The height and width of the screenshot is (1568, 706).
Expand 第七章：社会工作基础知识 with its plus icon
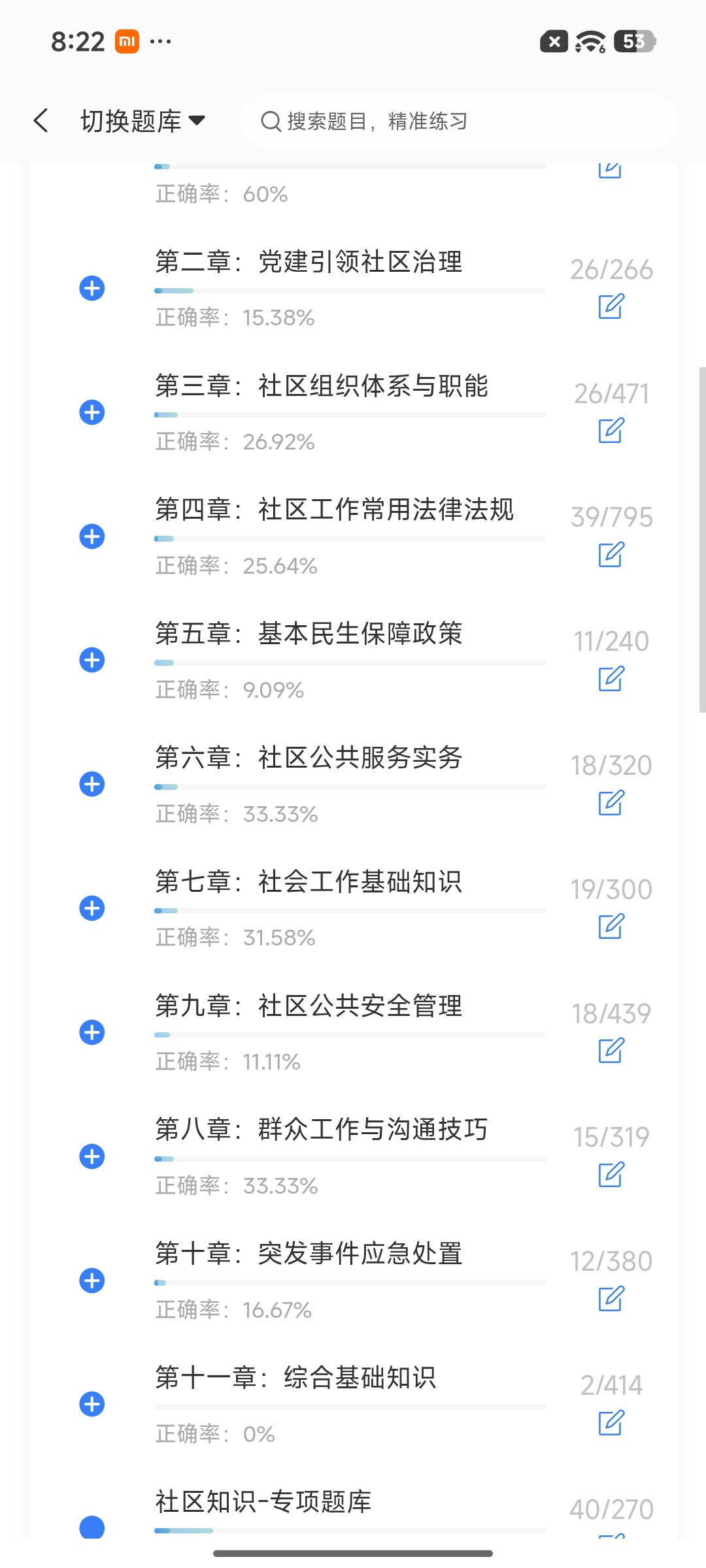[x=92, y=908]
